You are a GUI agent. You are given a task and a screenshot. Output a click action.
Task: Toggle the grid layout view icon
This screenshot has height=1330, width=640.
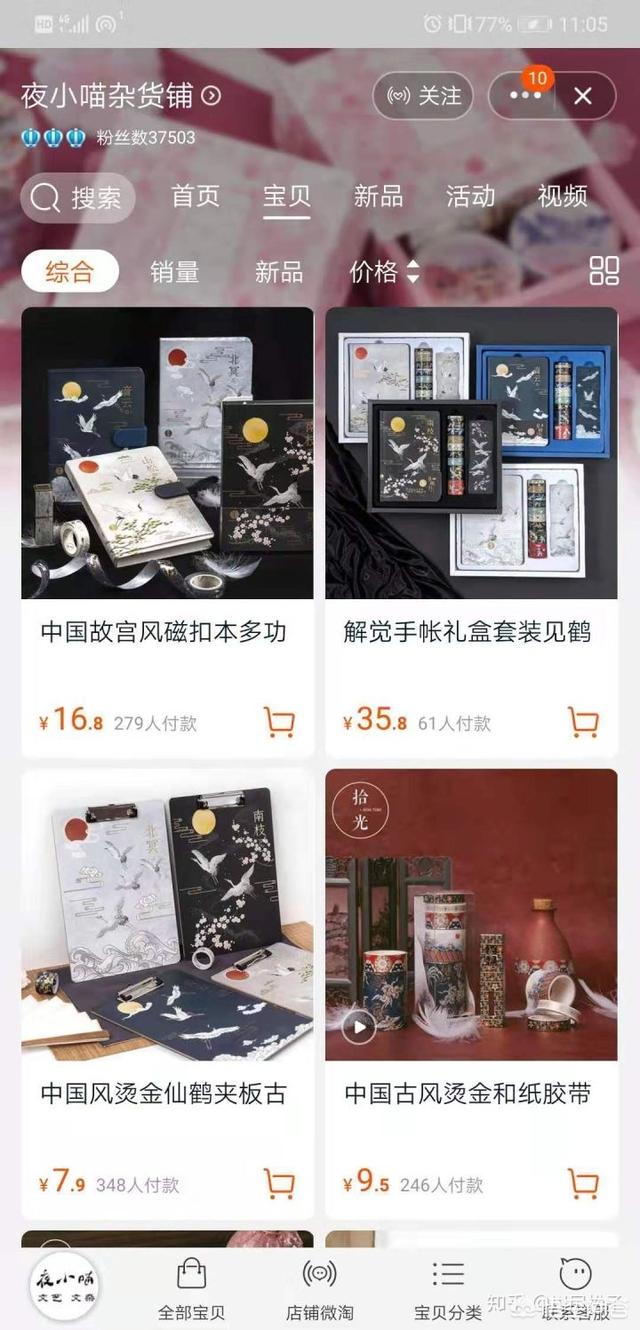point(604,270)
